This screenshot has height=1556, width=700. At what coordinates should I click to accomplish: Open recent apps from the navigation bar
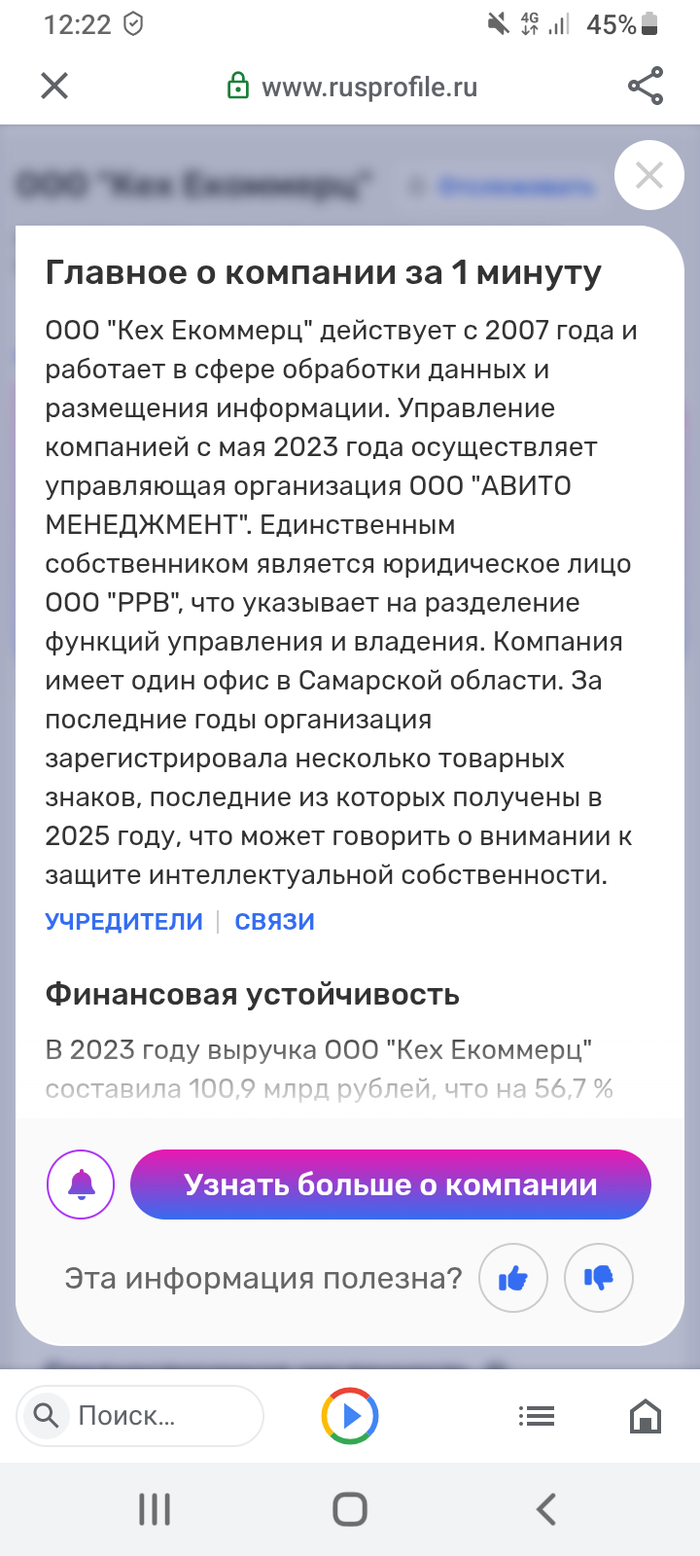tap(154, 1508)
